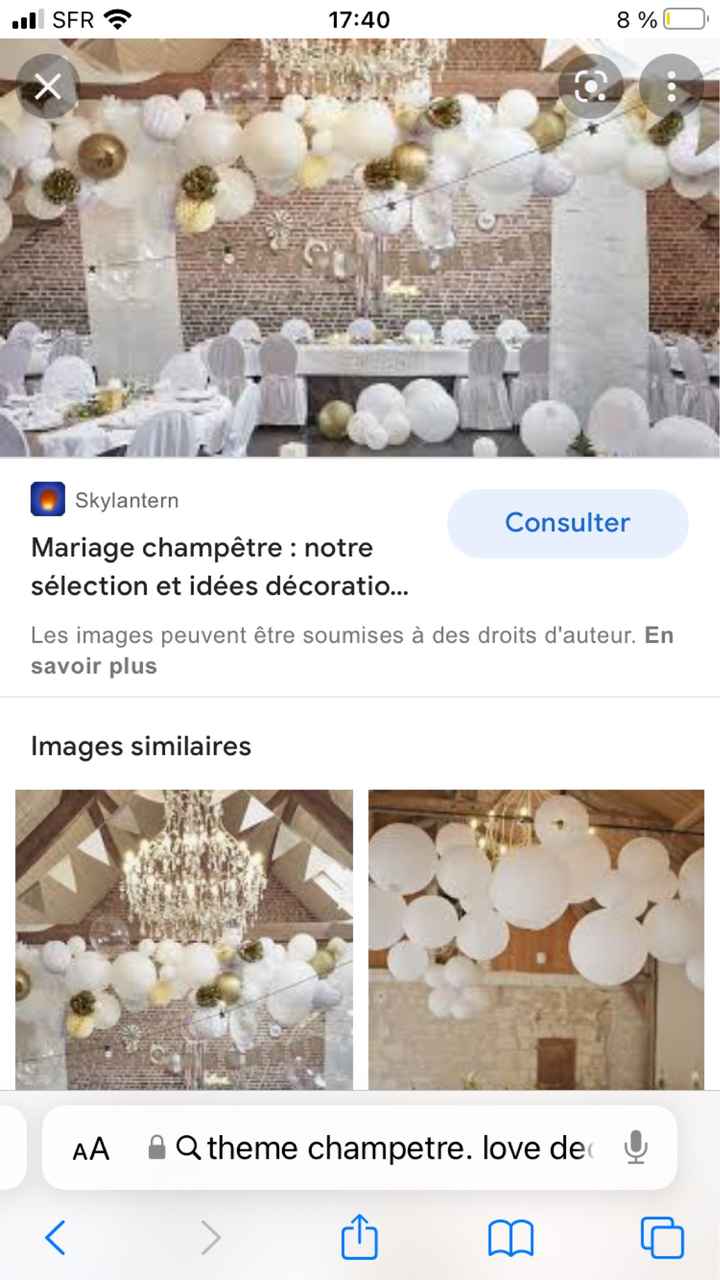The image size is (720, 1280).
Task: Search this image with Lens
Action: [x=591, y=87]
